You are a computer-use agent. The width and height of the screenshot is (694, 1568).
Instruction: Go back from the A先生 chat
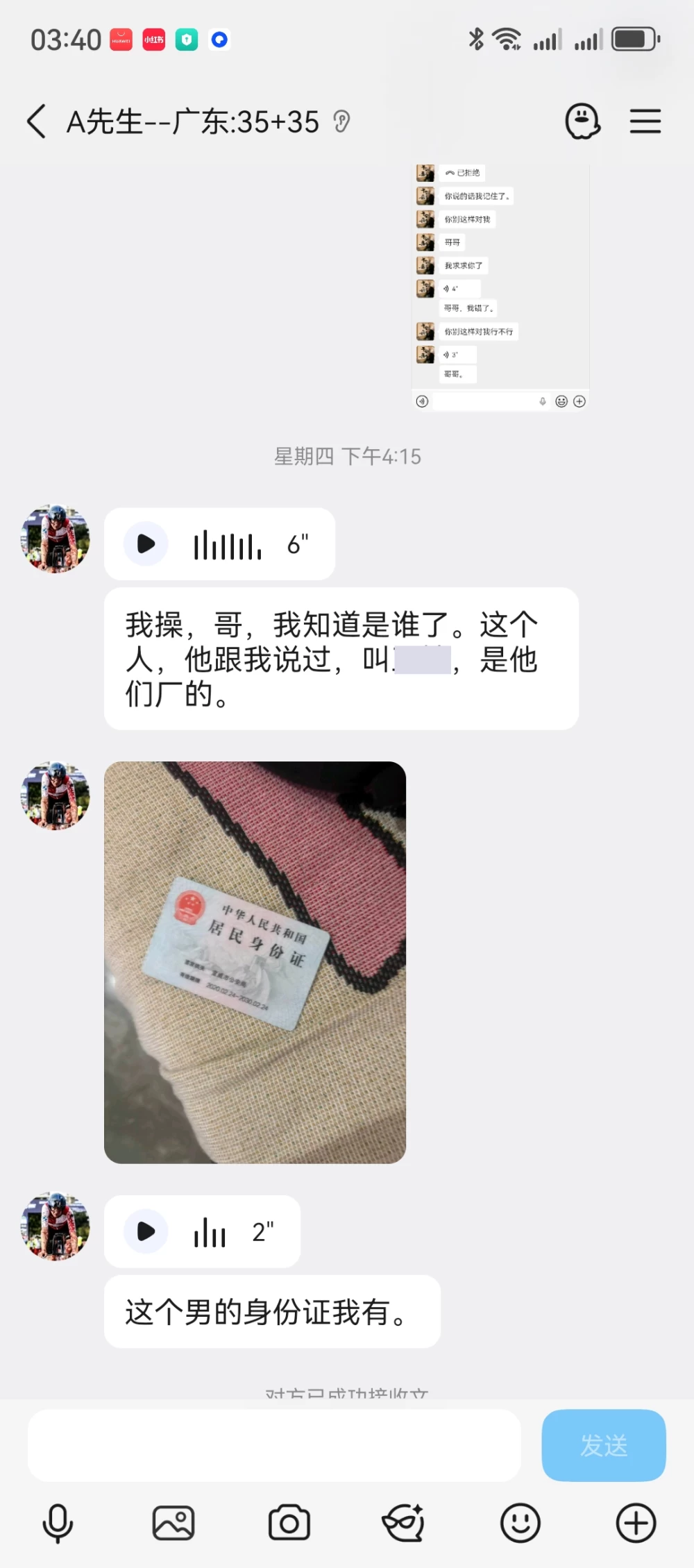click(x=37, y=121)
